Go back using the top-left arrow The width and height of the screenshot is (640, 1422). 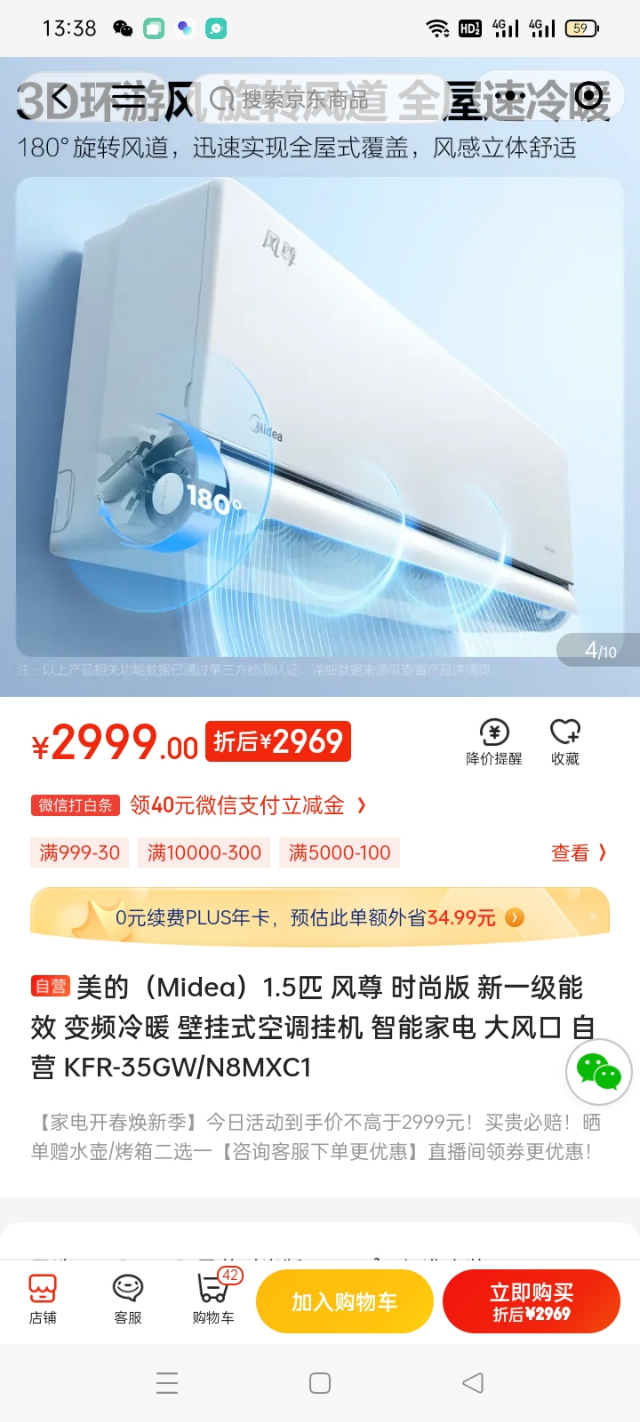[x=60, y=97]
